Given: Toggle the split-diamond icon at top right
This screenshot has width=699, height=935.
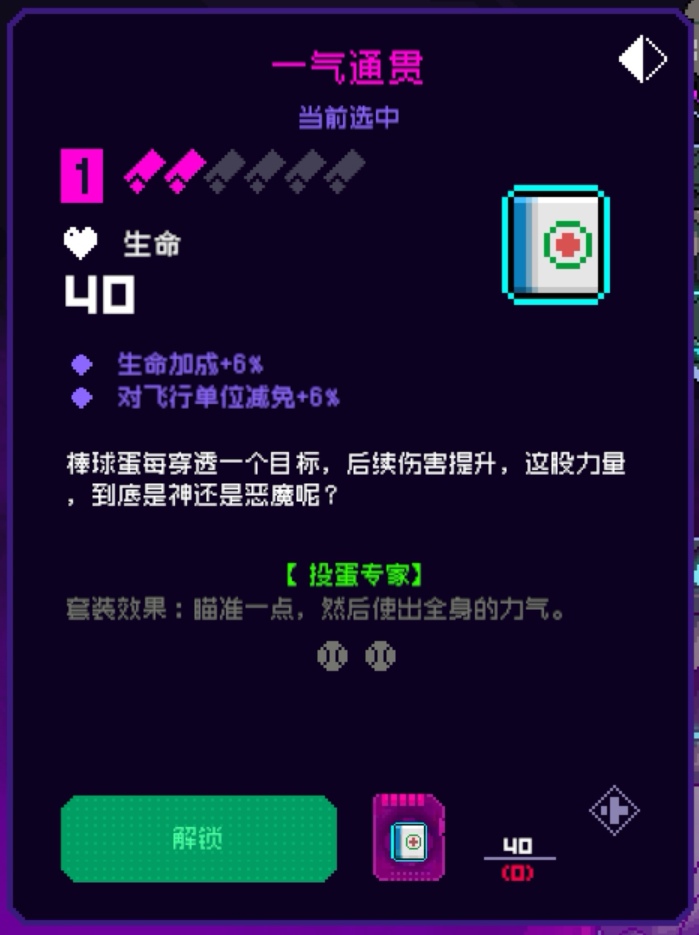Looking at the screenshot, I should click(x=642, y=60).
